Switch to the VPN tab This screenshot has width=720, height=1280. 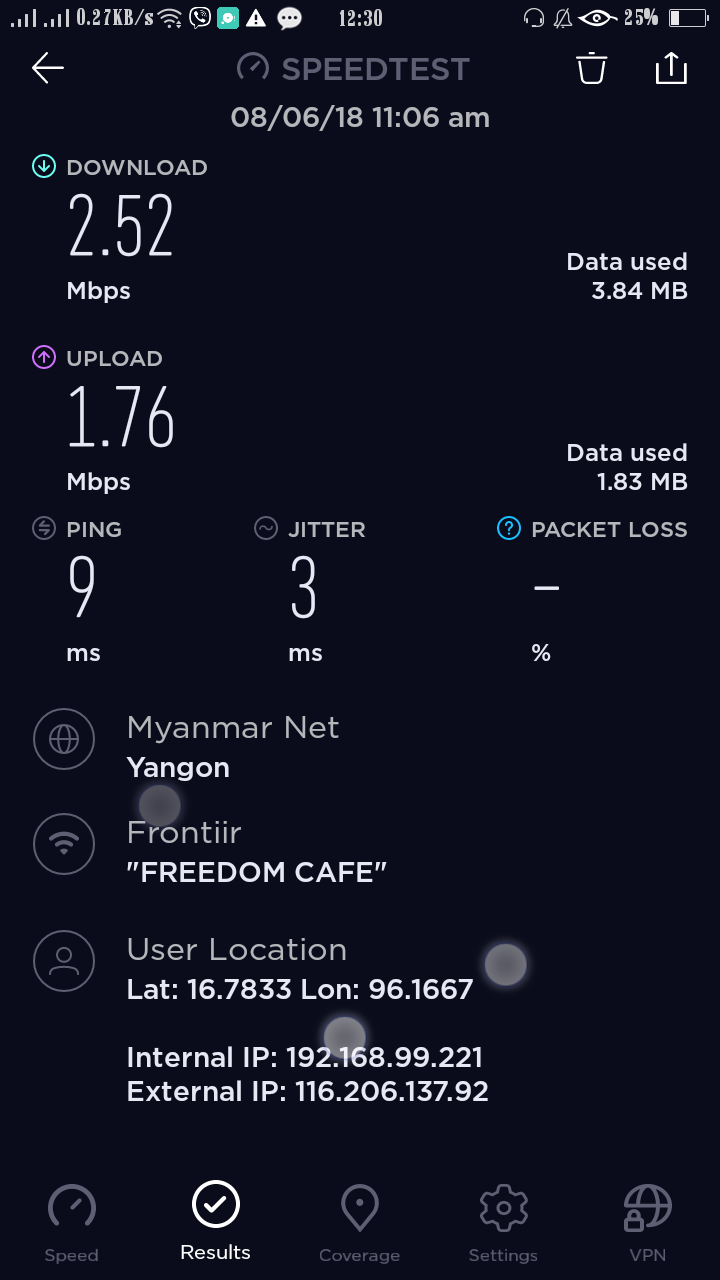point(647,1222)
